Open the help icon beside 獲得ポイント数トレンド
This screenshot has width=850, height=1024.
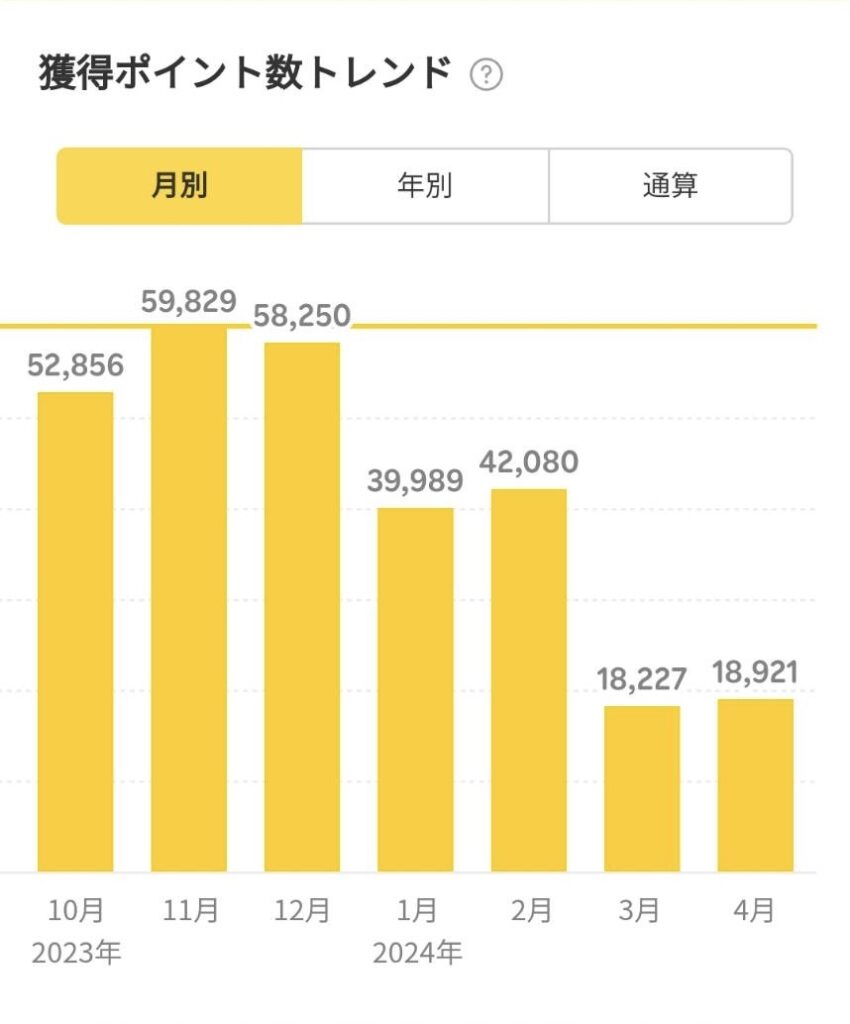[x=486, y=76]
